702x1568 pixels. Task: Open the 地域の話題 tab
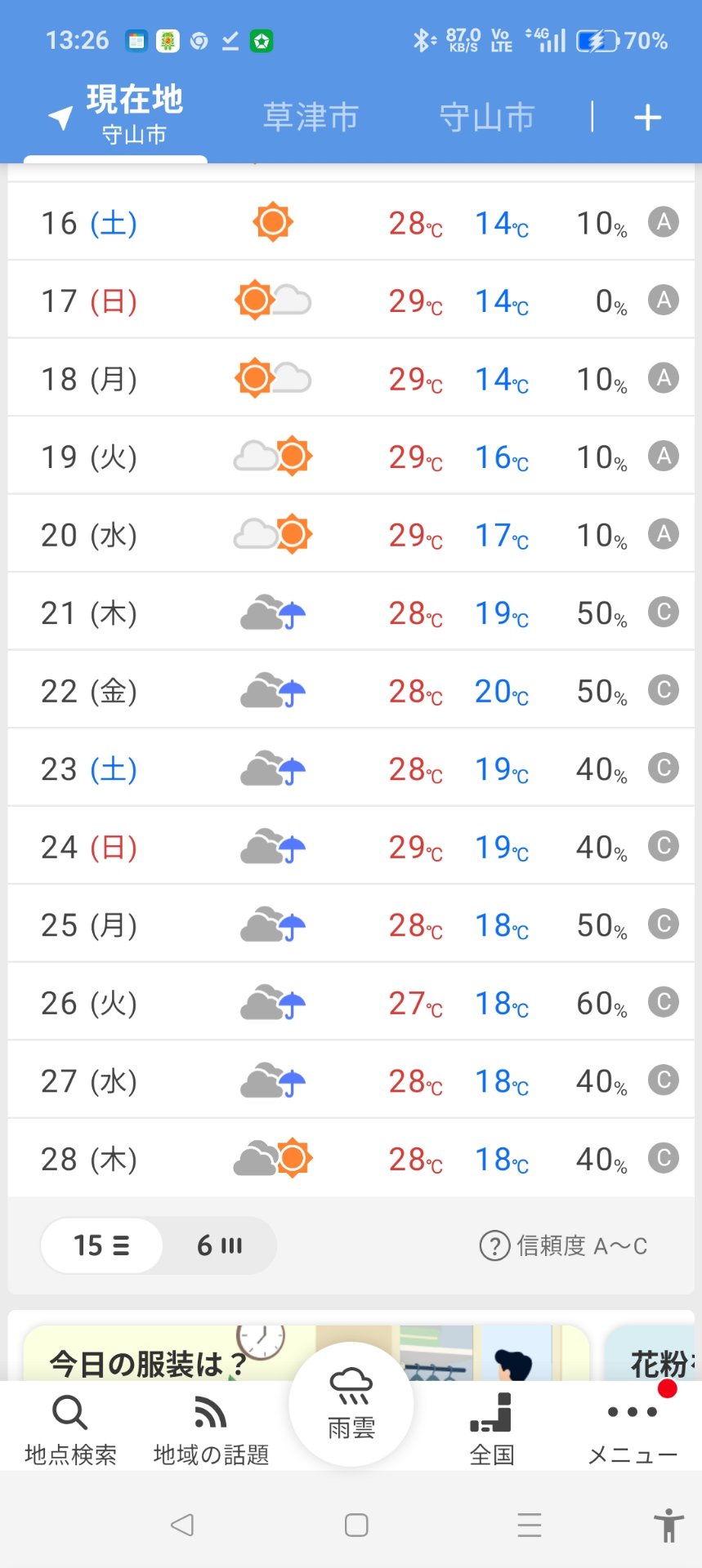click(211, 1429)
